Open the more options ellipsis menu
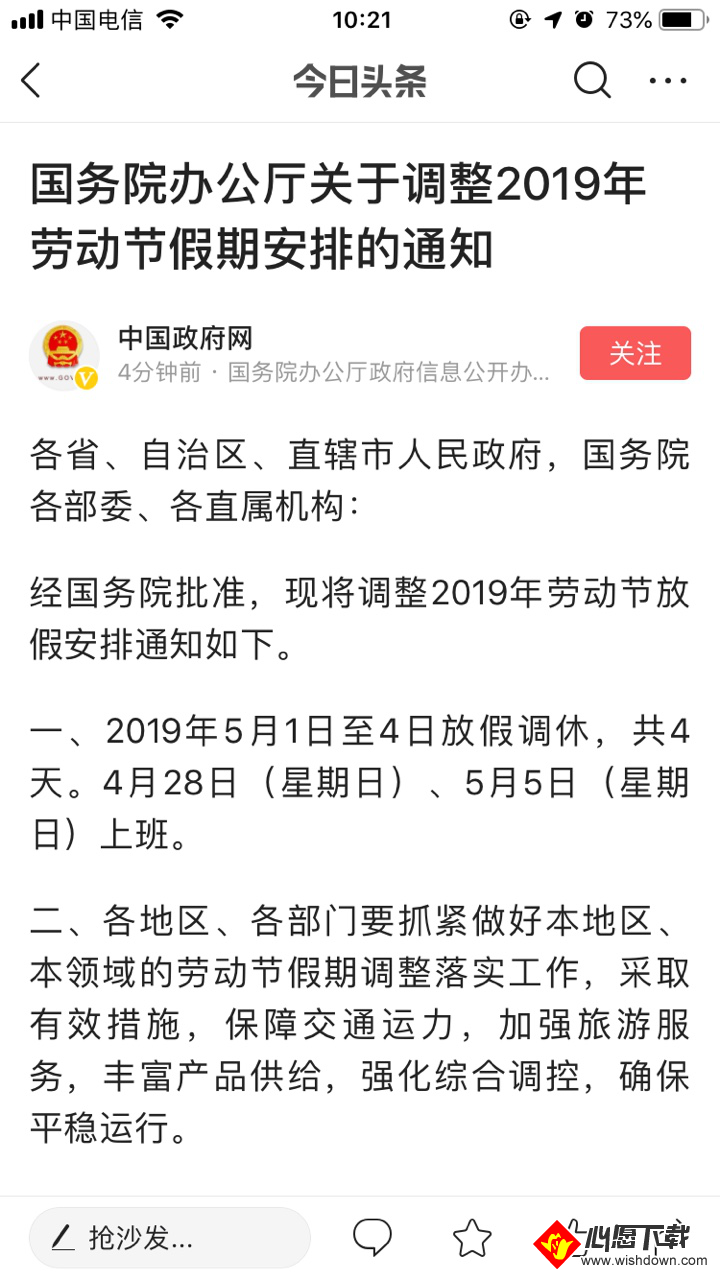Viewport: 720px width, 1280px height. click(666, 80)
